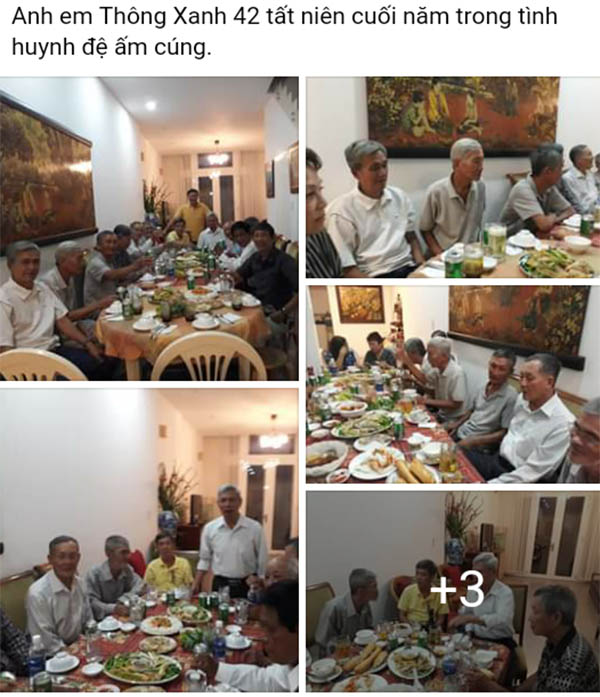Open the middle-right photo of the dinner table
Image resolution: width=600 pixels, height=697 pixels.
452,384
